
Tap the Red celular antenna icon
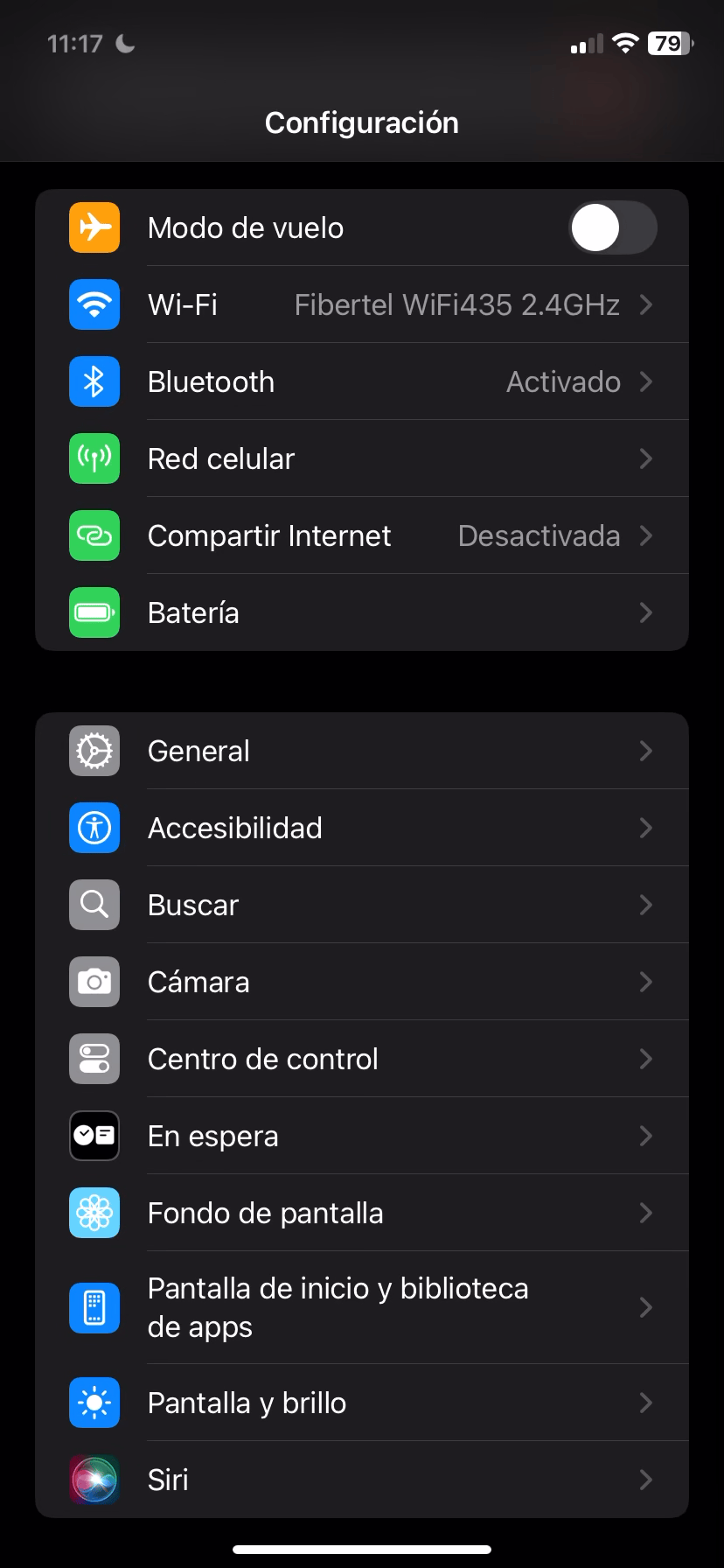coord(94,458)
